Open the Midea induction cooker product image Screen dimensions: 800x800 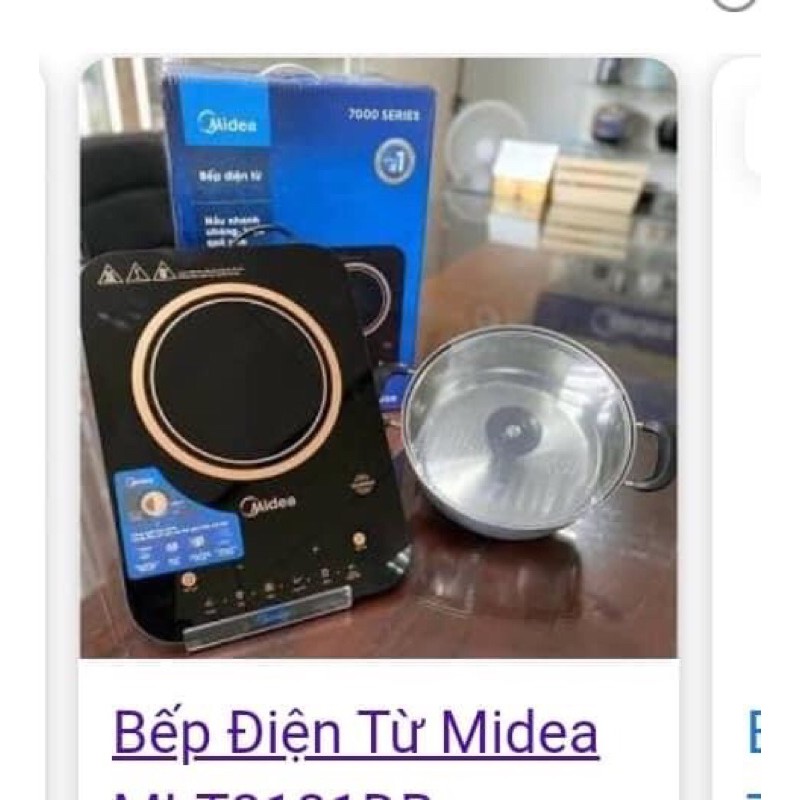(x=378, y=358)
